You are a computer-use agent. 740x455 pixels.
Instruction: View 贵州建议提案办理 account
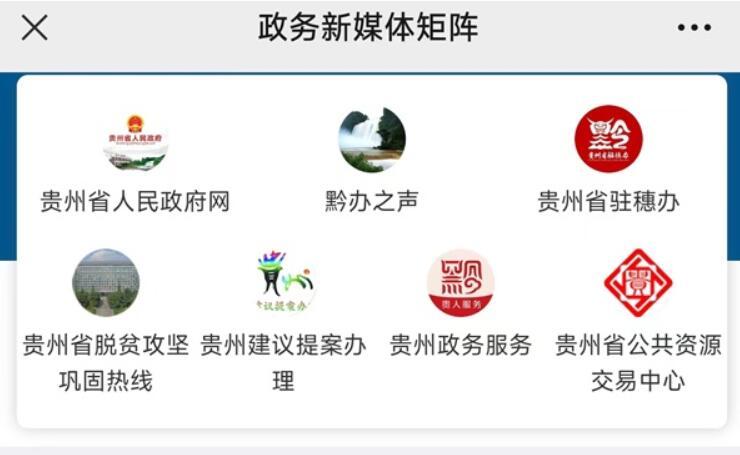click(x=284, y=283)
